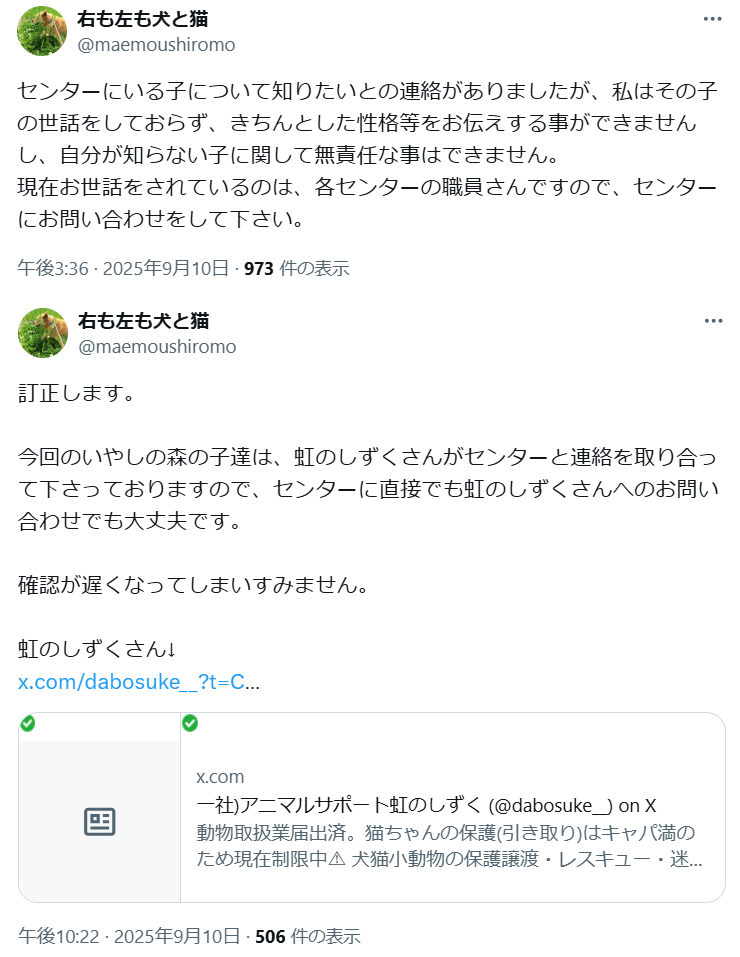The height and width of the screenshot is (957, 740).
Task: Open the x.com/dabosuke__ link in the post
Action: click(x=139, y=682)
